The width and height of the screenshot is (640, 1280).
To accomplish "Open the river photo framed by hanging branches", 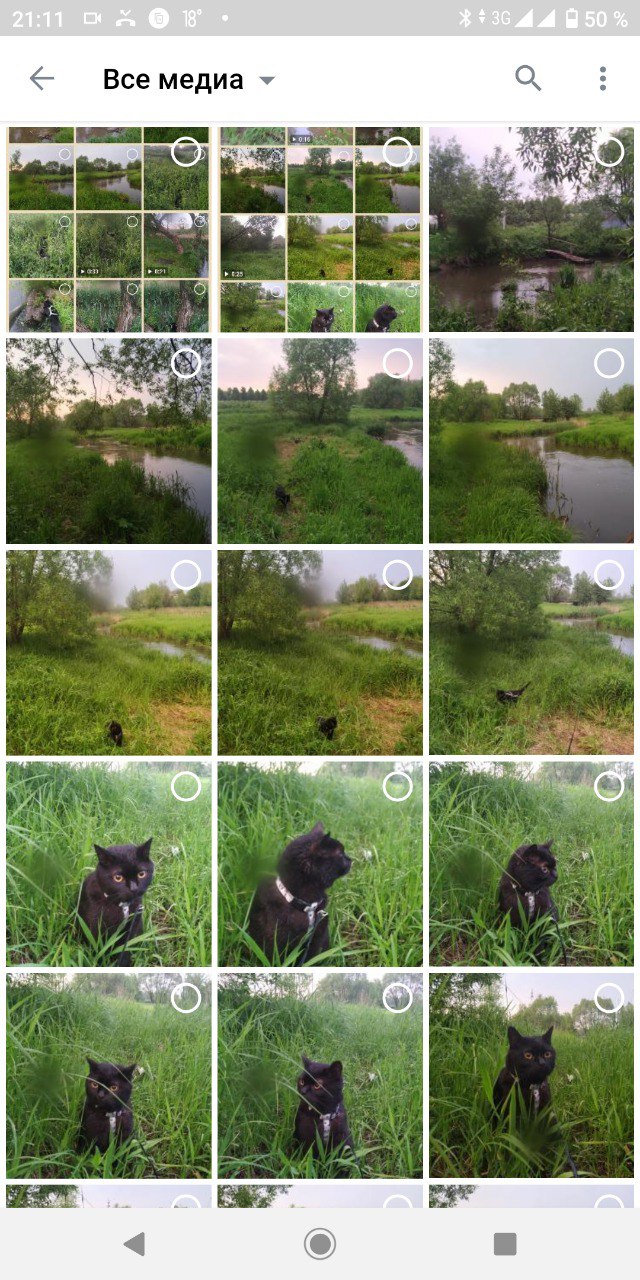I will (x=108, y=441).
